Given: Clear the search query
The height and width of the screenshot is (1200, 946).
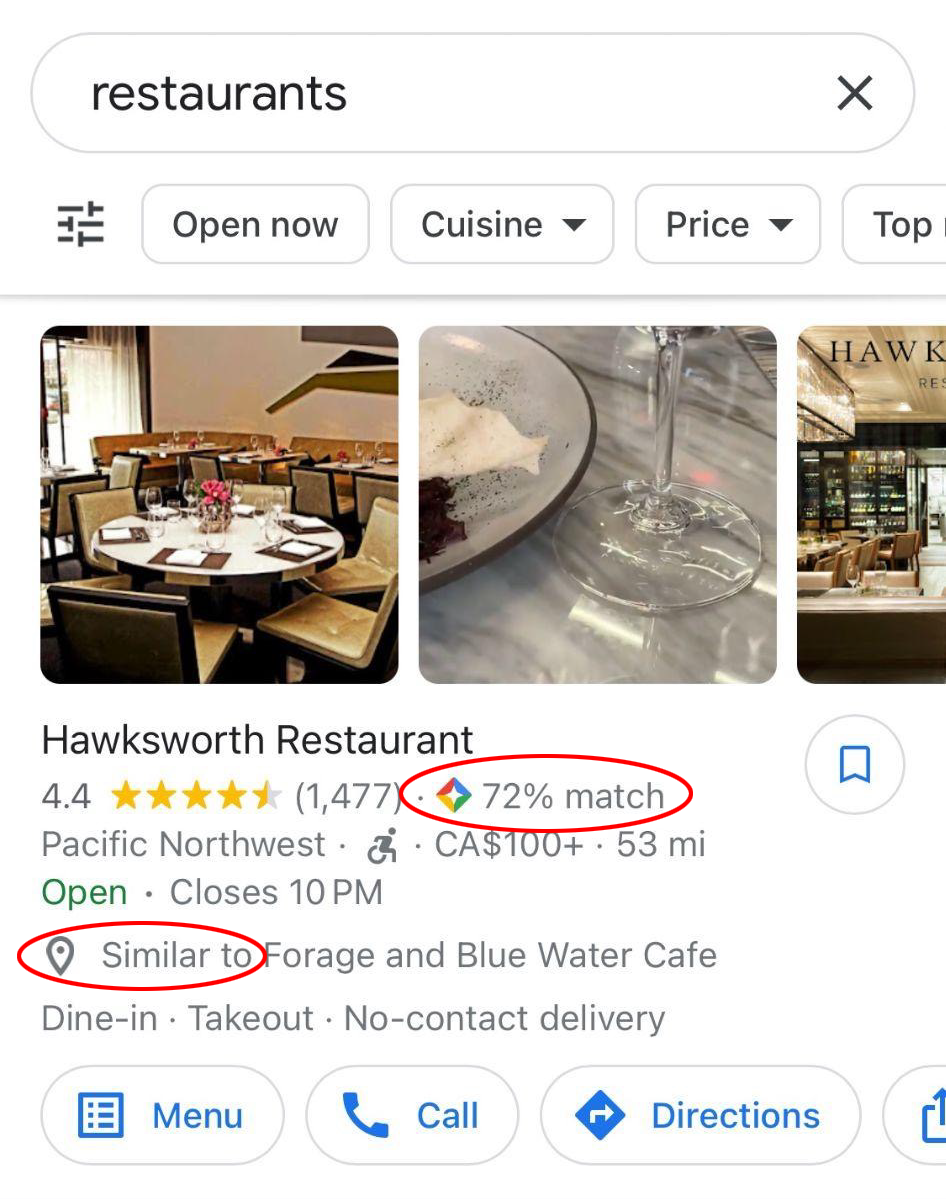Looking at the screenshot, I should click(x=854, y=94).
